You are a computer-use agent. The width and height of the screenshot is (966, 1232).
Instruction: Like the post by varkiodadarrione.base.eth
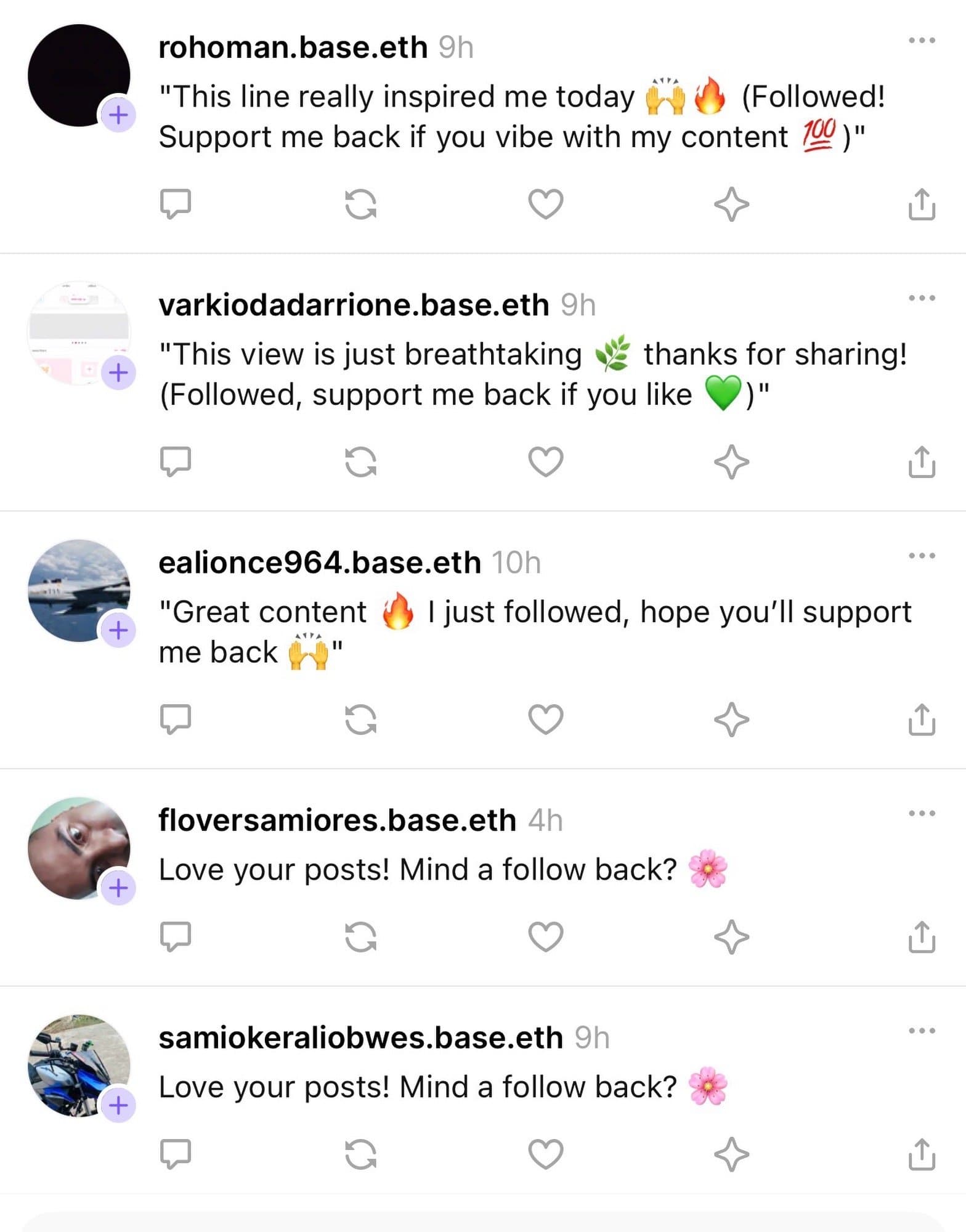546,461
